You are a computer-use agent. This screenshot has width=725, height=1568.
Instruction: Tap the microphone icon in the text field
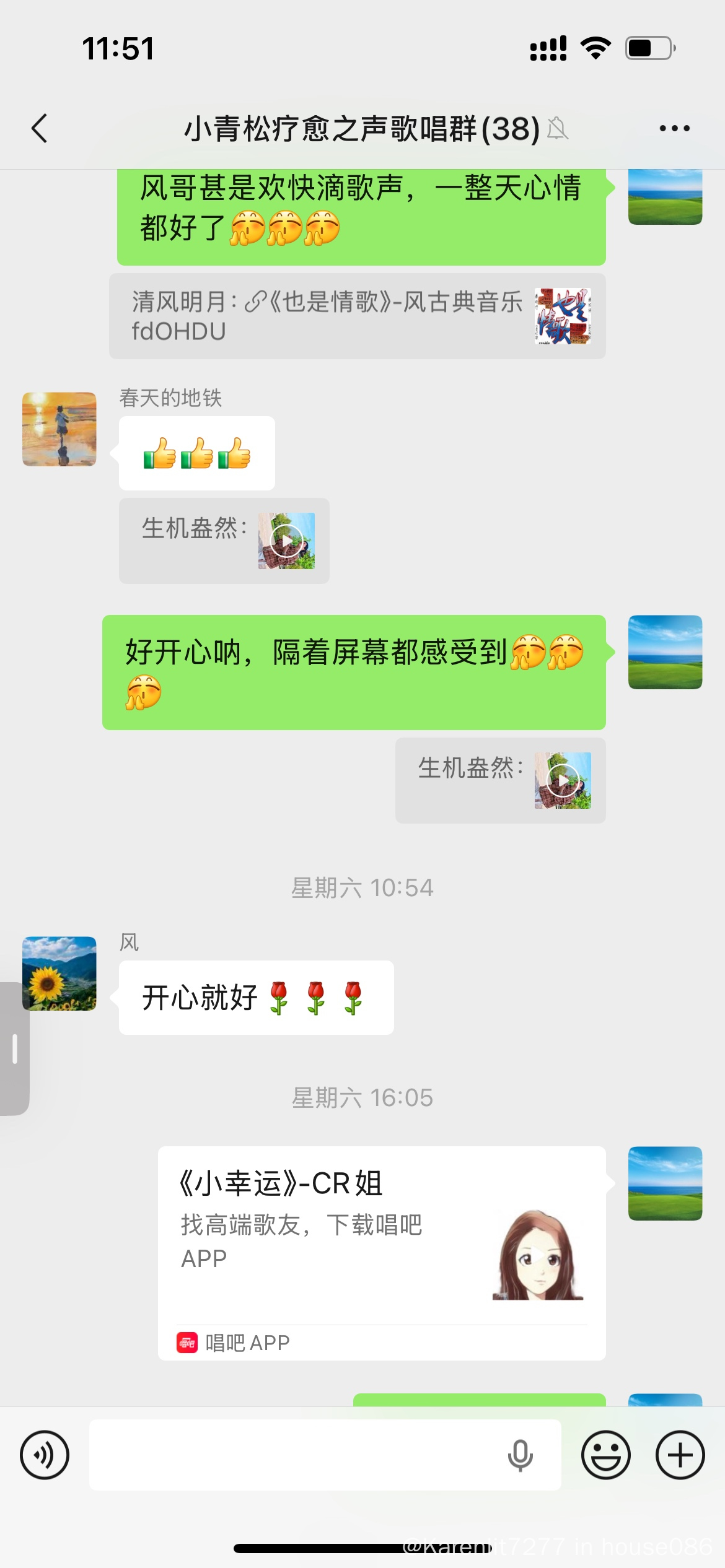pyautogui.click(x=520, y=1455)
